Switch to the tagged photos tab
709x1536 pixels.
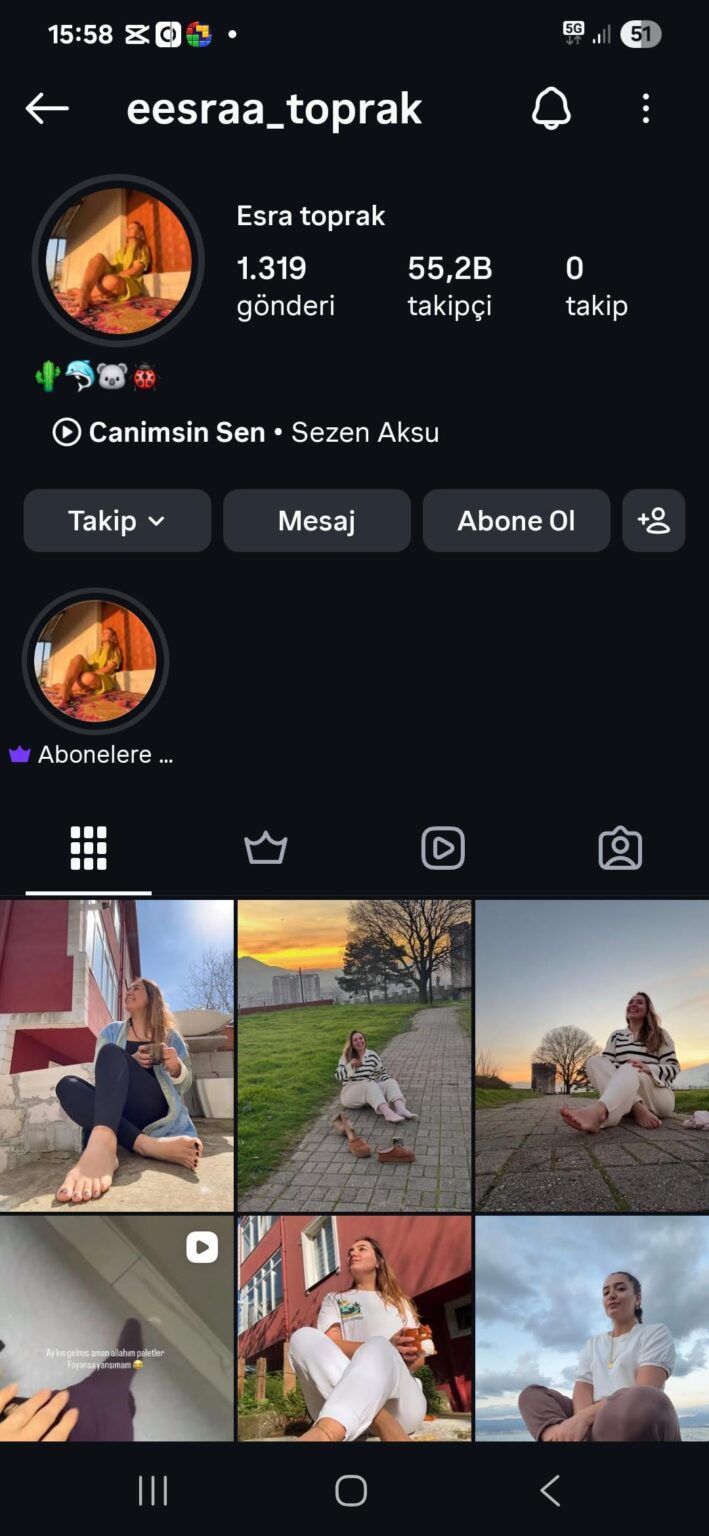[620, 849]
